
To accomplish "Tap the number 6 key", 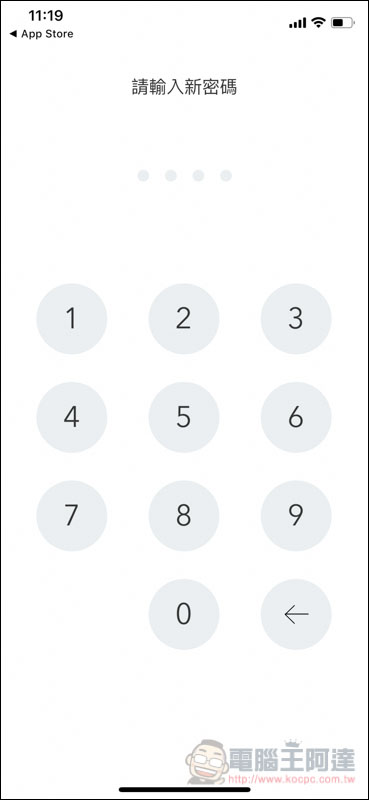I will click(296, 417).
